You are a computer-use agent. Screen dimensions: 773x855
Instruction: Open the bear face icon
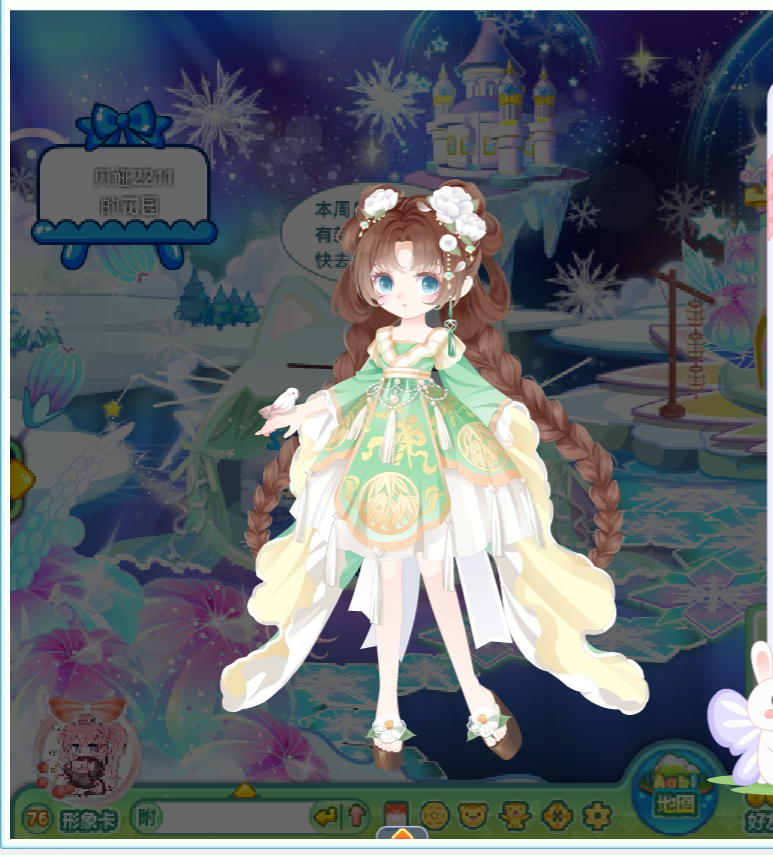point(472,816)
